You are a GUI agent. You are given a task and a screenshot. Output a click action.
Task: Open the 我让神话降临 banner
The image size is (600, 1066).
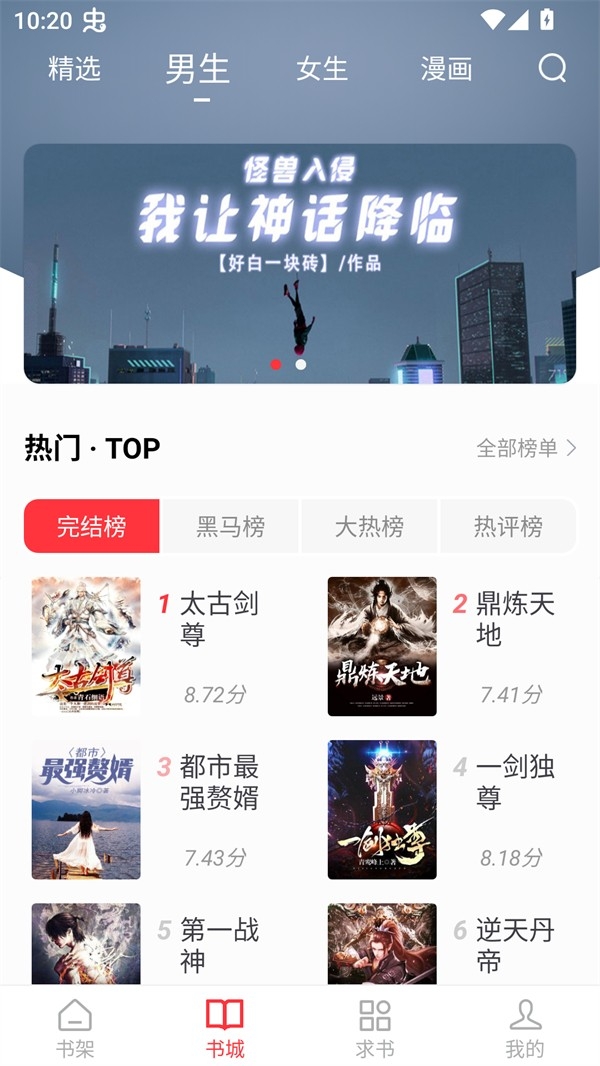click(300, 263)
